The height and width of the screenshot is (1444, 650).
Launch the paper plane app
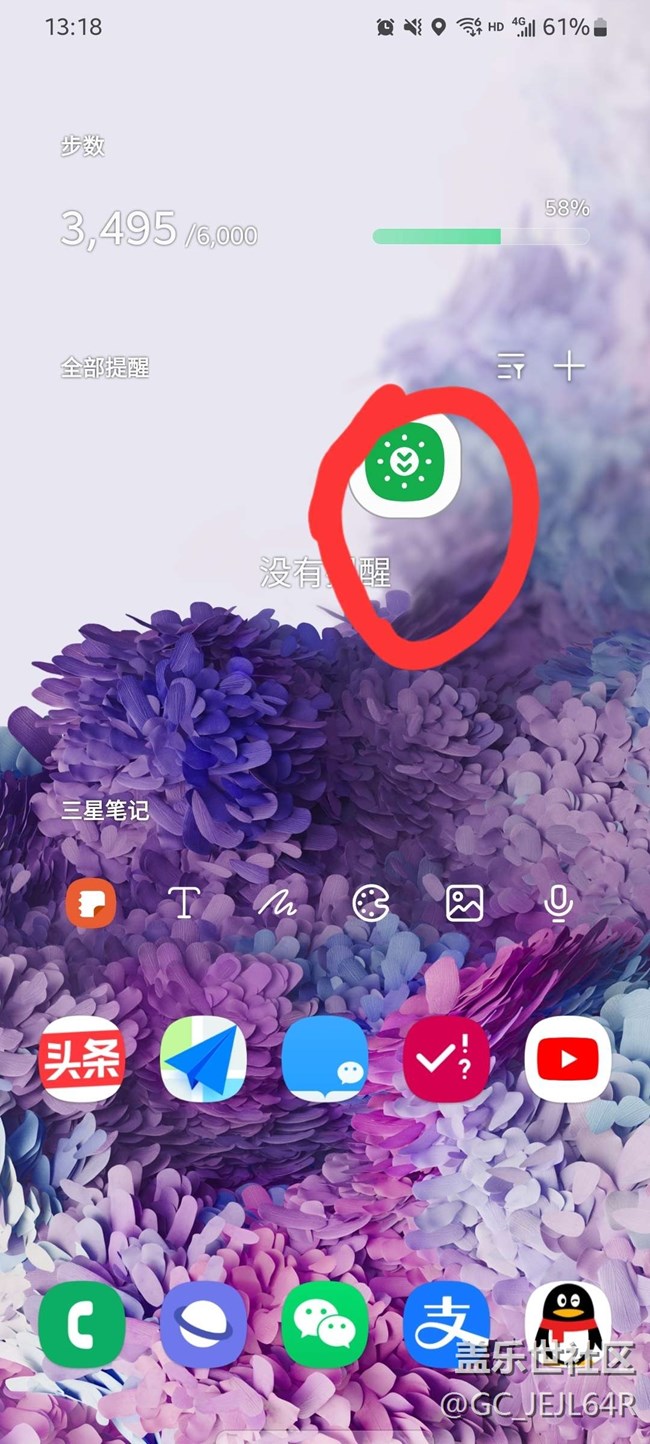pos(203,1059)
